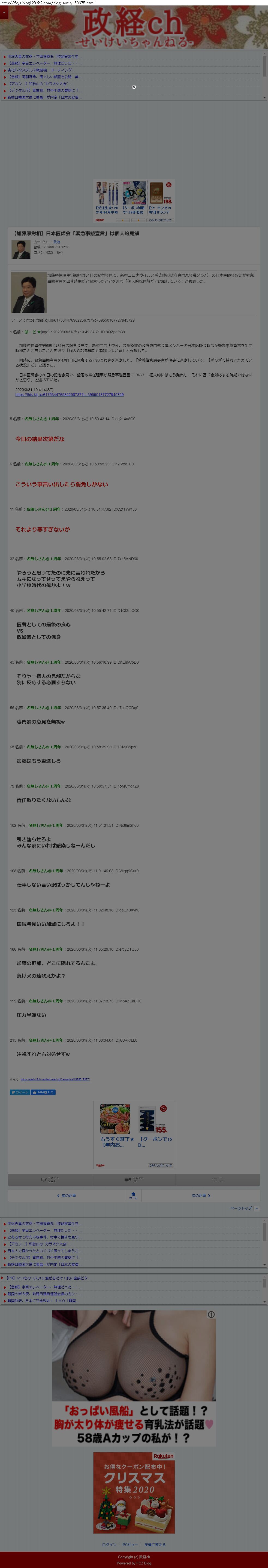The image size is (268, 1568).
Task: Go to 次の記事 (next article)
Action: (x=200, y=1195)
